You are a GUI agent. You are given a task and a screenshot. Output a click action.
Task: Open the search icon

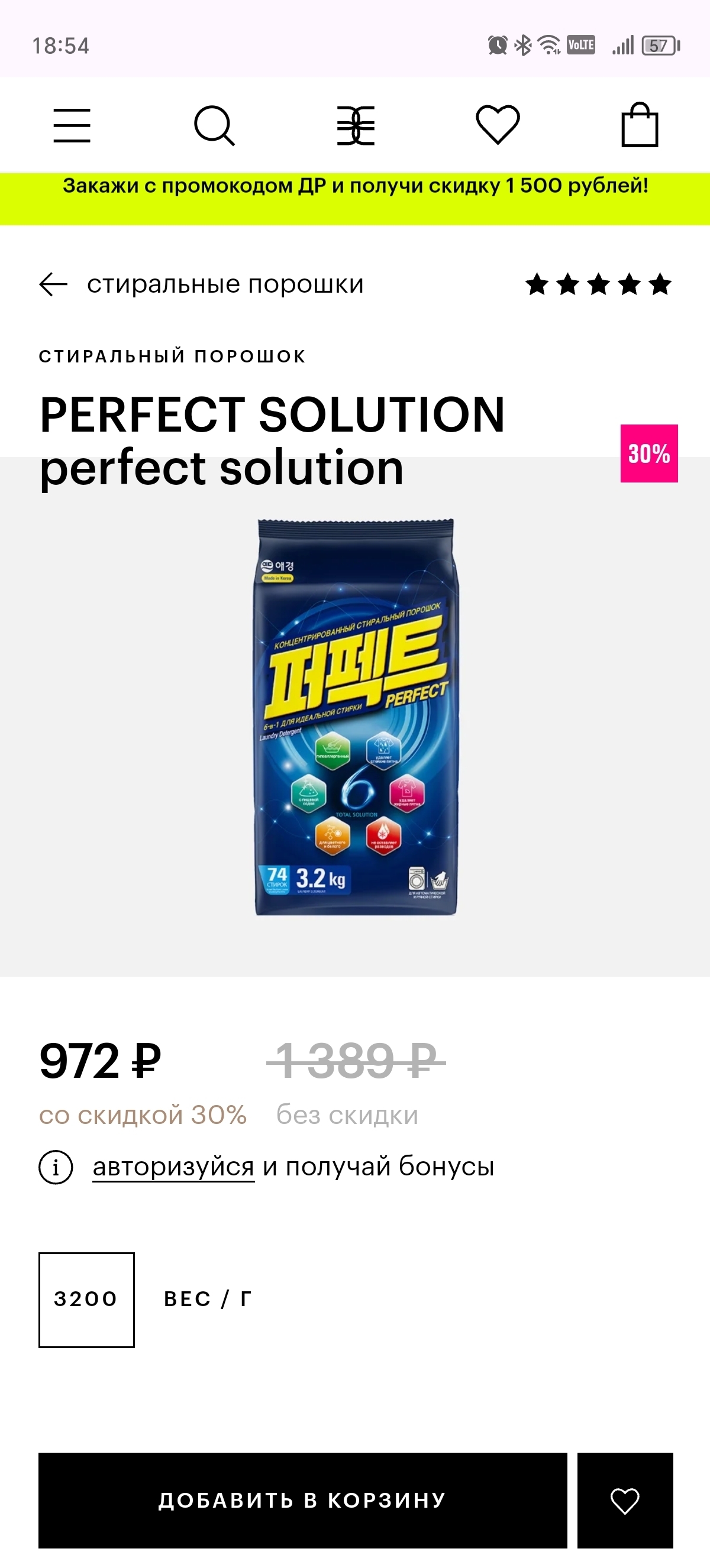pos(214,126)
